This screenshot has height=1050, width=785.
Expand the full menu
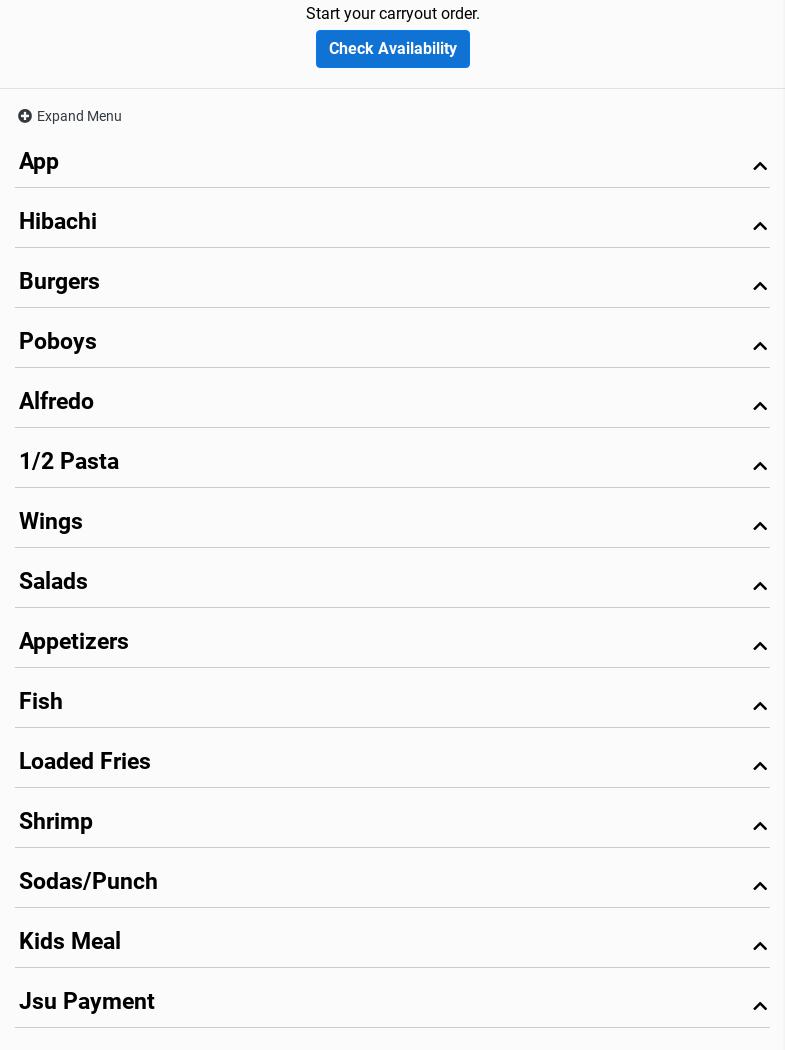(70, 116)
